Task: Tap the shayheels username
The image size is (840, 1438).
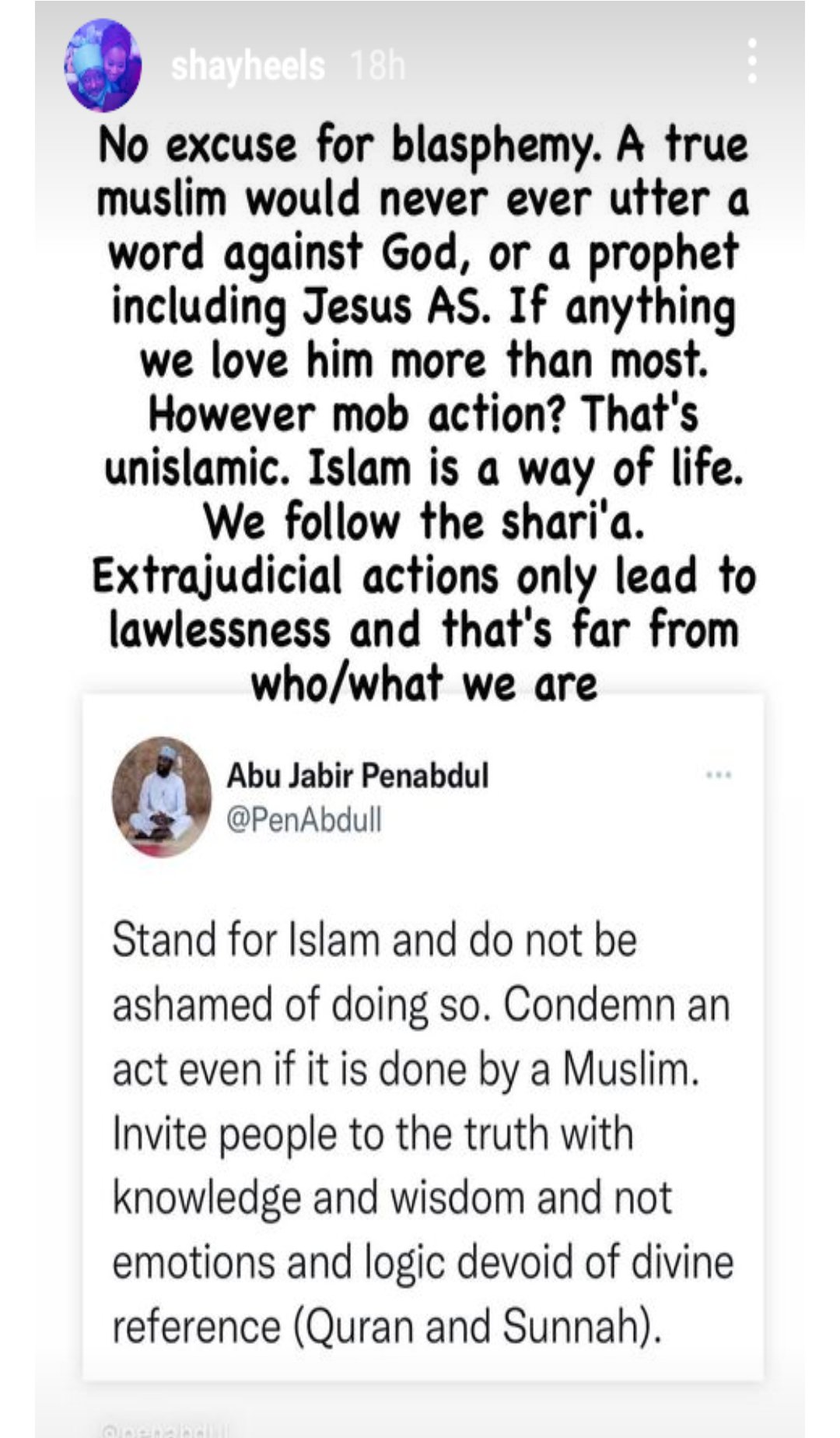Action: tap(247, 65)
